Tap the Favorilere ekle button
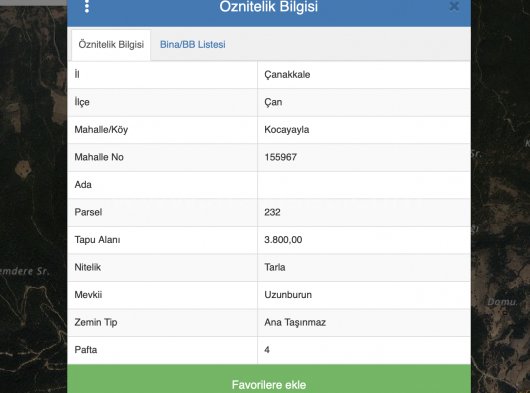This screenshot has width=530, height=393. pyautogui.click(x=269, y=379)
